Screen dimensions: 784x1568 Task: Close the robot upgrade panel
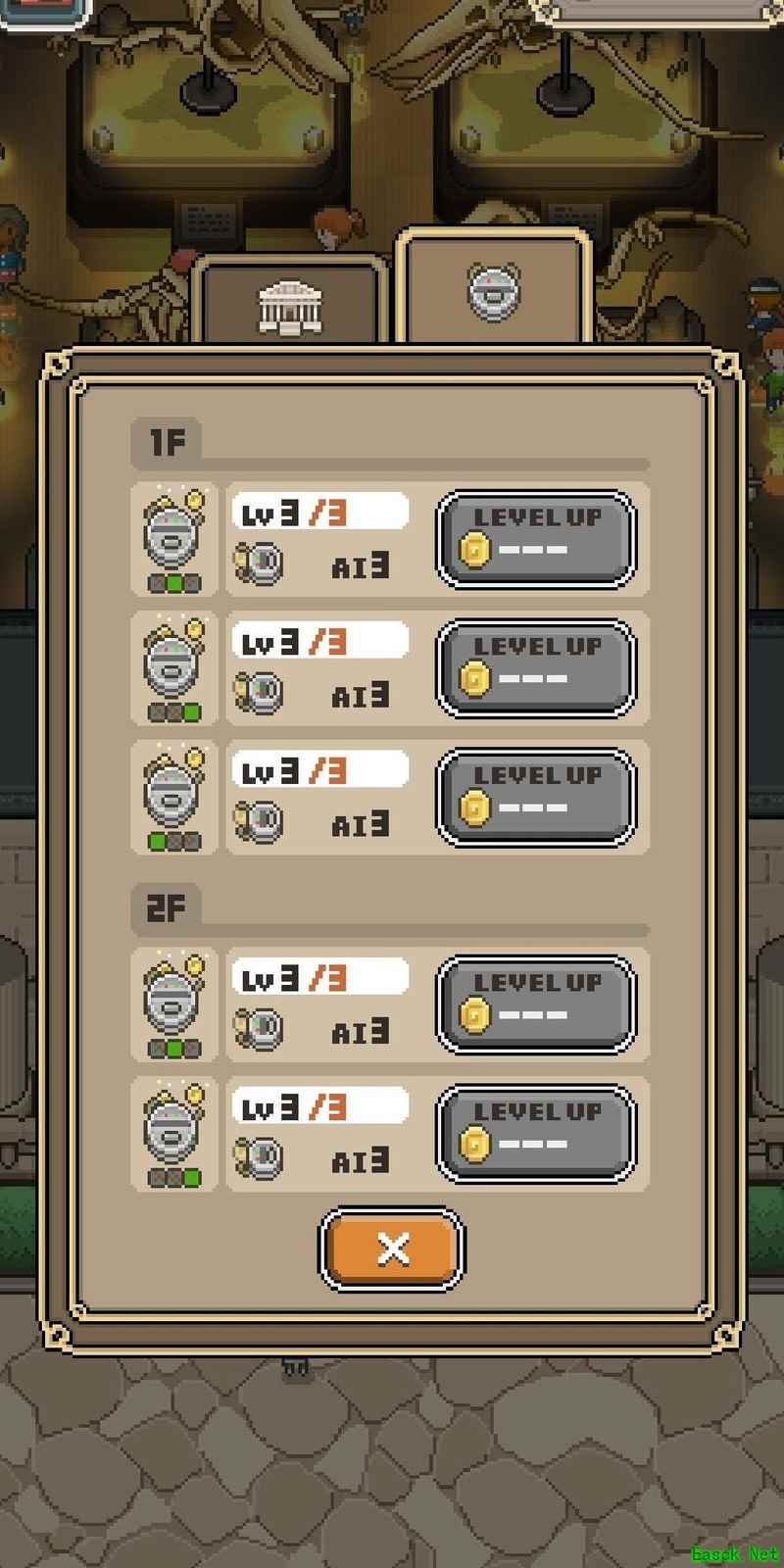tap(392, 1249)
